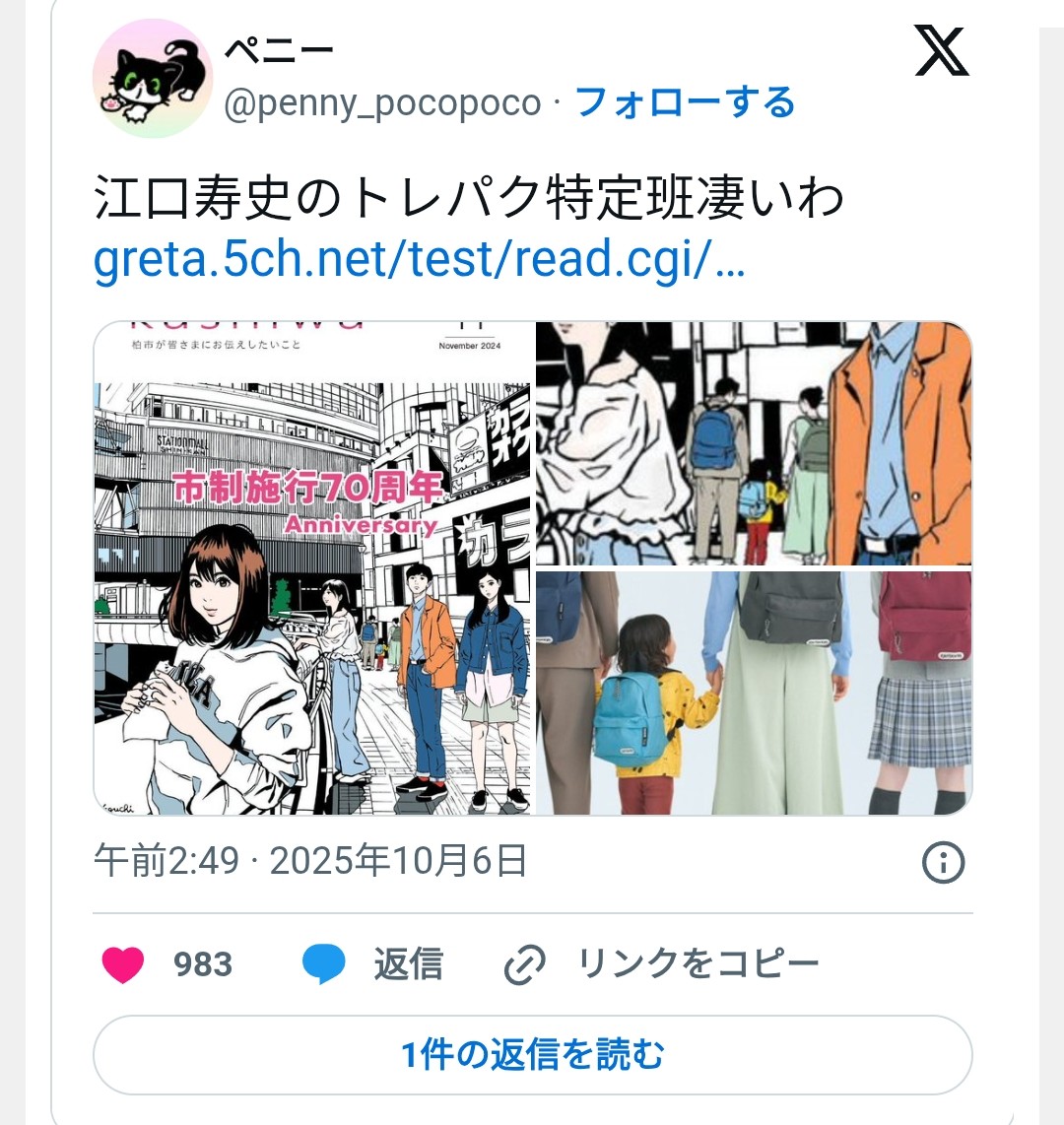Open the orange-jacket illustration close-up image

point(754,443)
